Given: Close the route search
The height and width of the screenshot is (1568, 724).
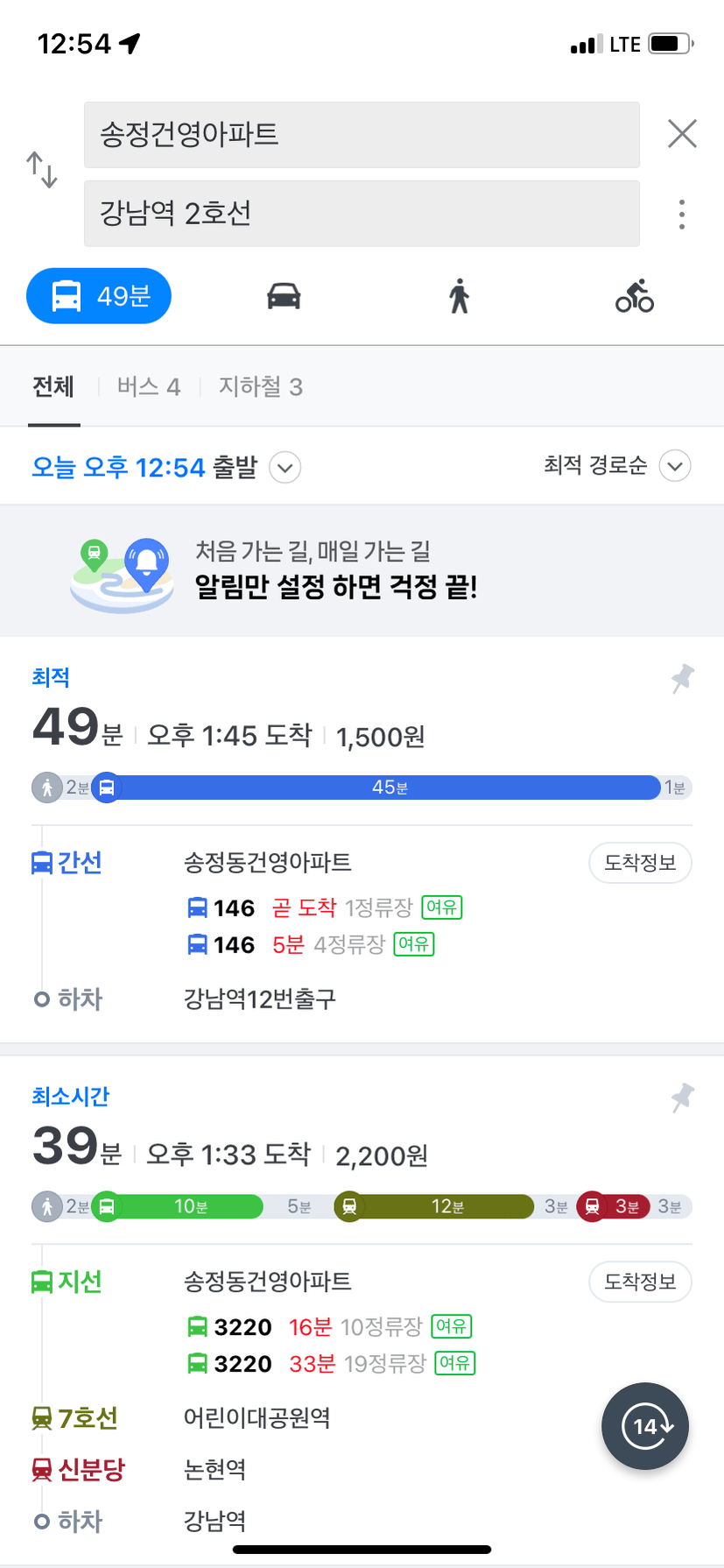Looking at the screenshot, I should click(x=682, y=134).
